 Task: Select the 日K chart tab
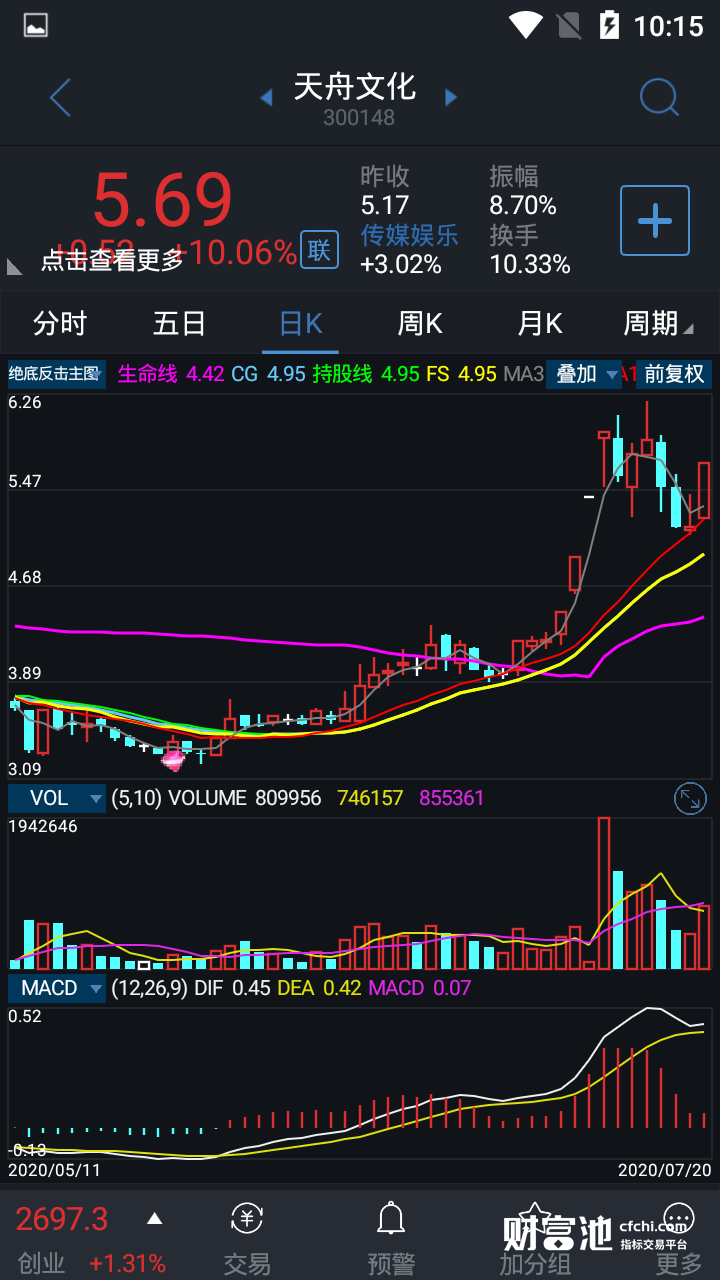point(300,324)
